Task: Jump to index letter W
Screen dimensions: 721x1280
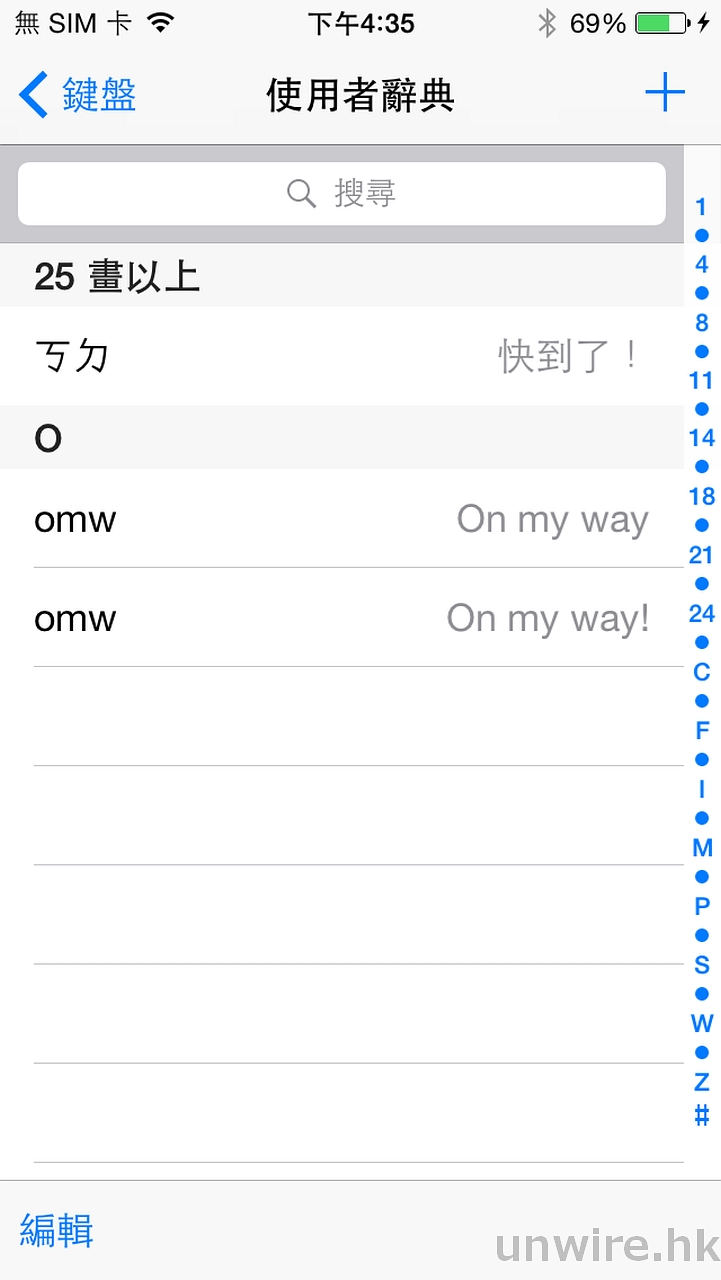Action: tap(702, 1023)
